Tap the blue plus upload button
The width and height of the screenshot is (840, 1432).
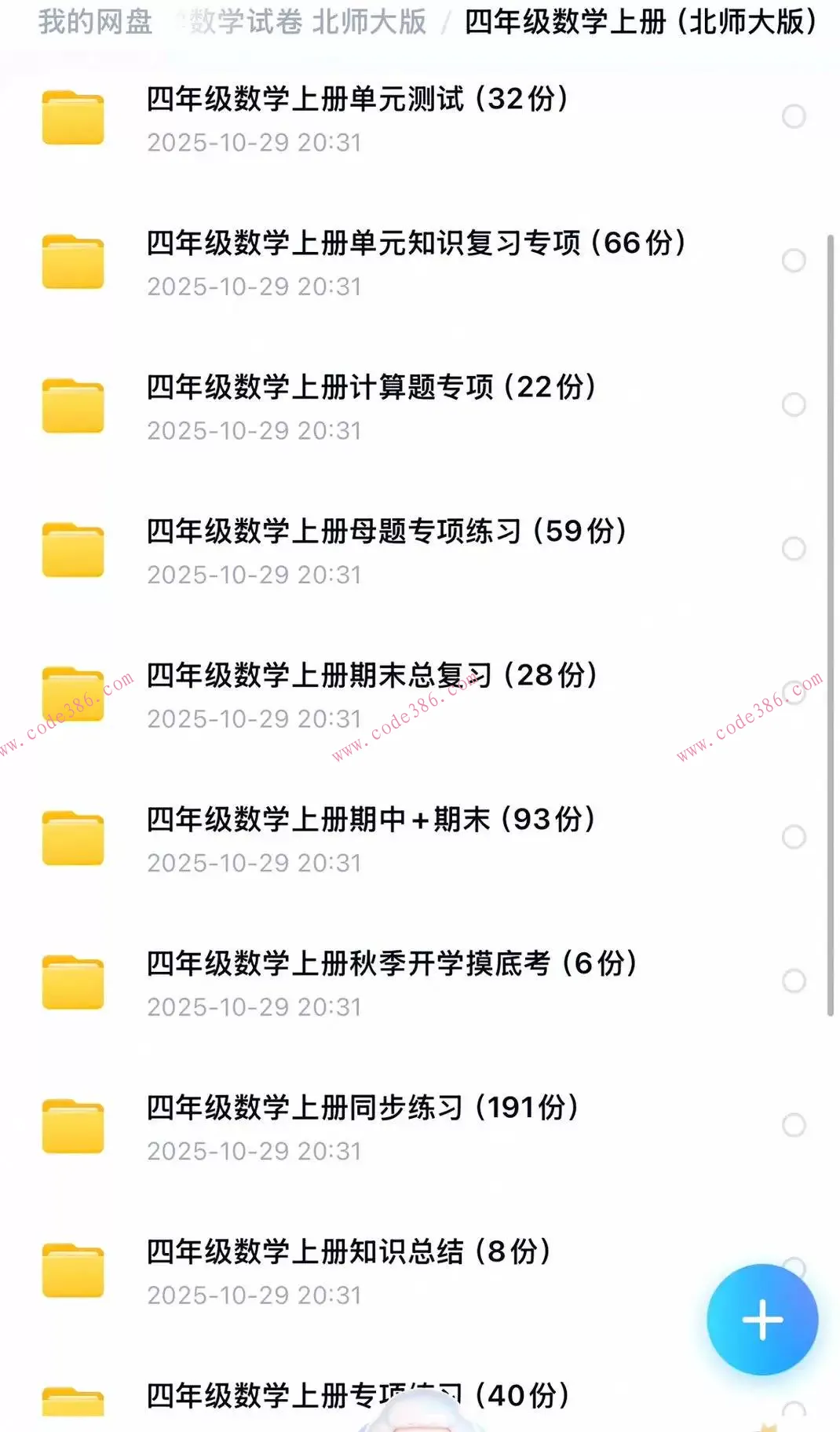pos(761,1320)
